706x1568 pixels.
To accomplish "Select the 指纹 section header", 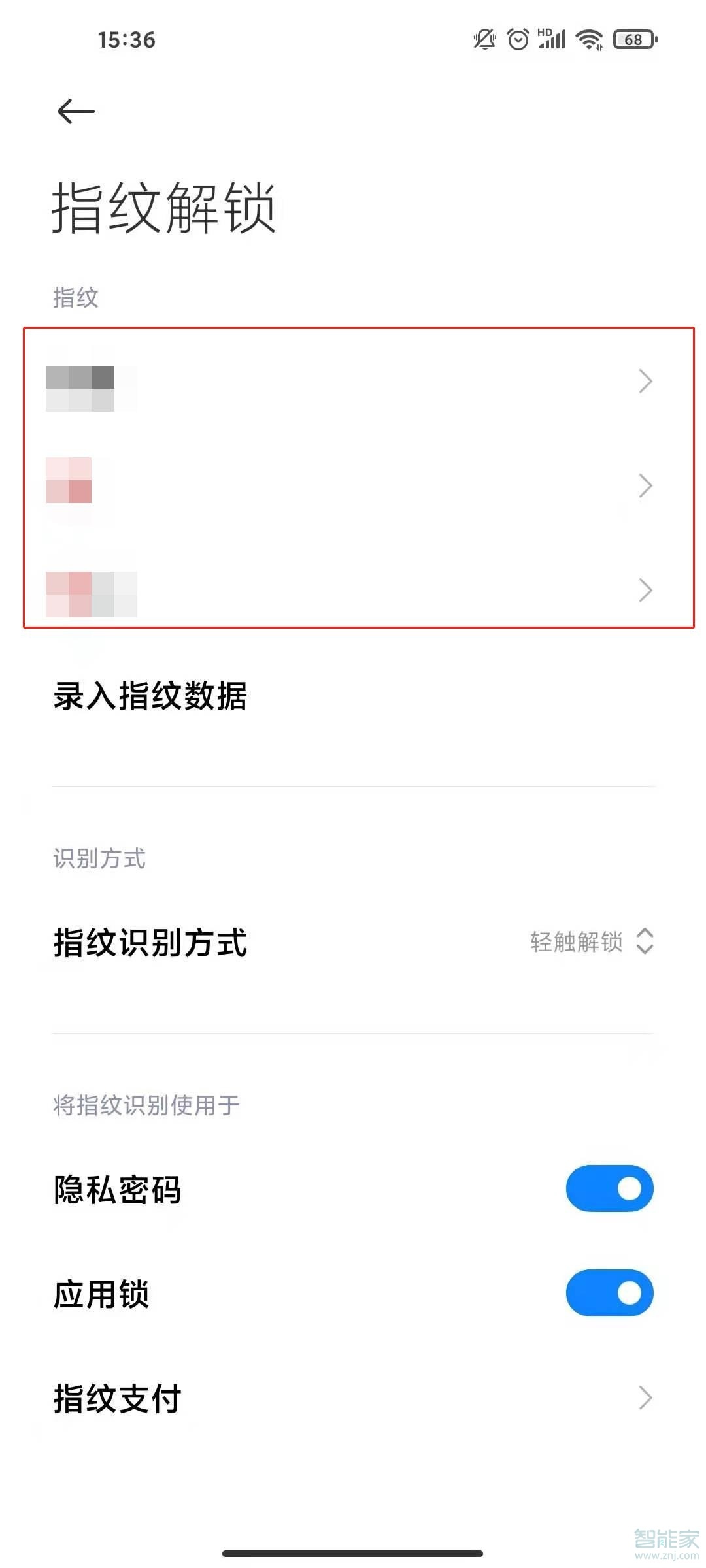I will click(75, 299).
